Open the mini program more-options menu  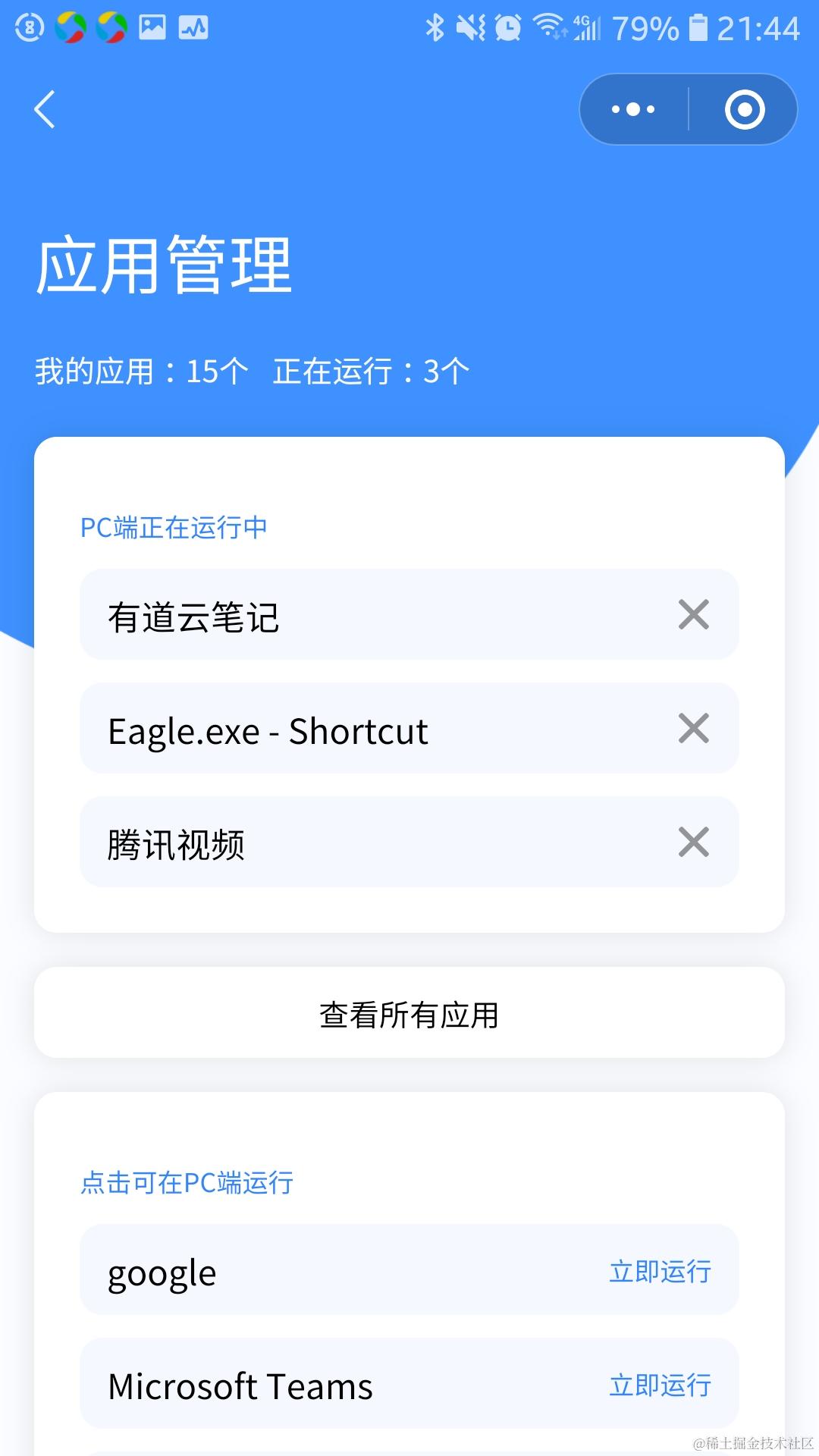(633, 110)
